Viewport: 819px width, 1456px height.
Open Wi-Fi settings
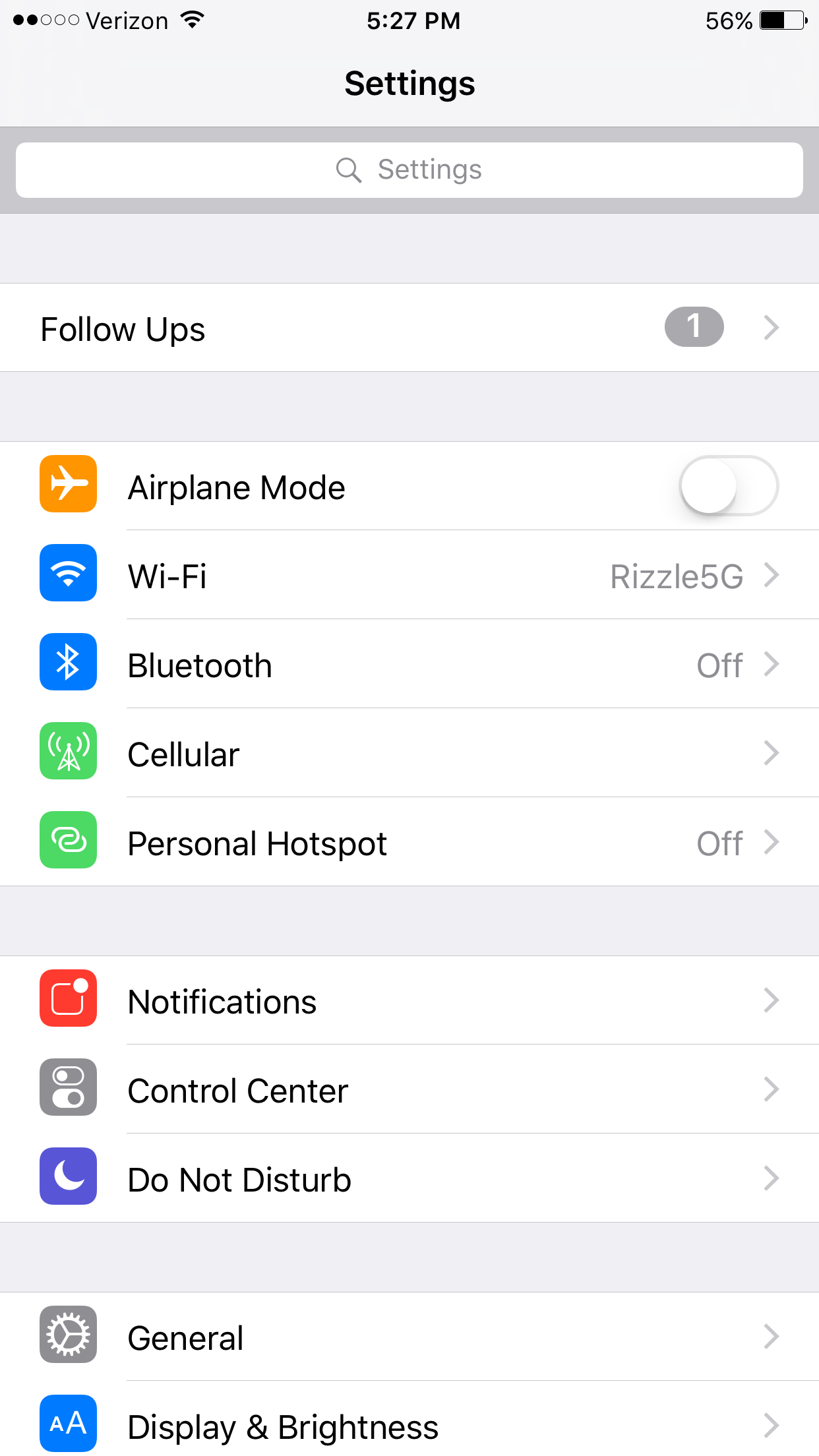click(409, 575)
